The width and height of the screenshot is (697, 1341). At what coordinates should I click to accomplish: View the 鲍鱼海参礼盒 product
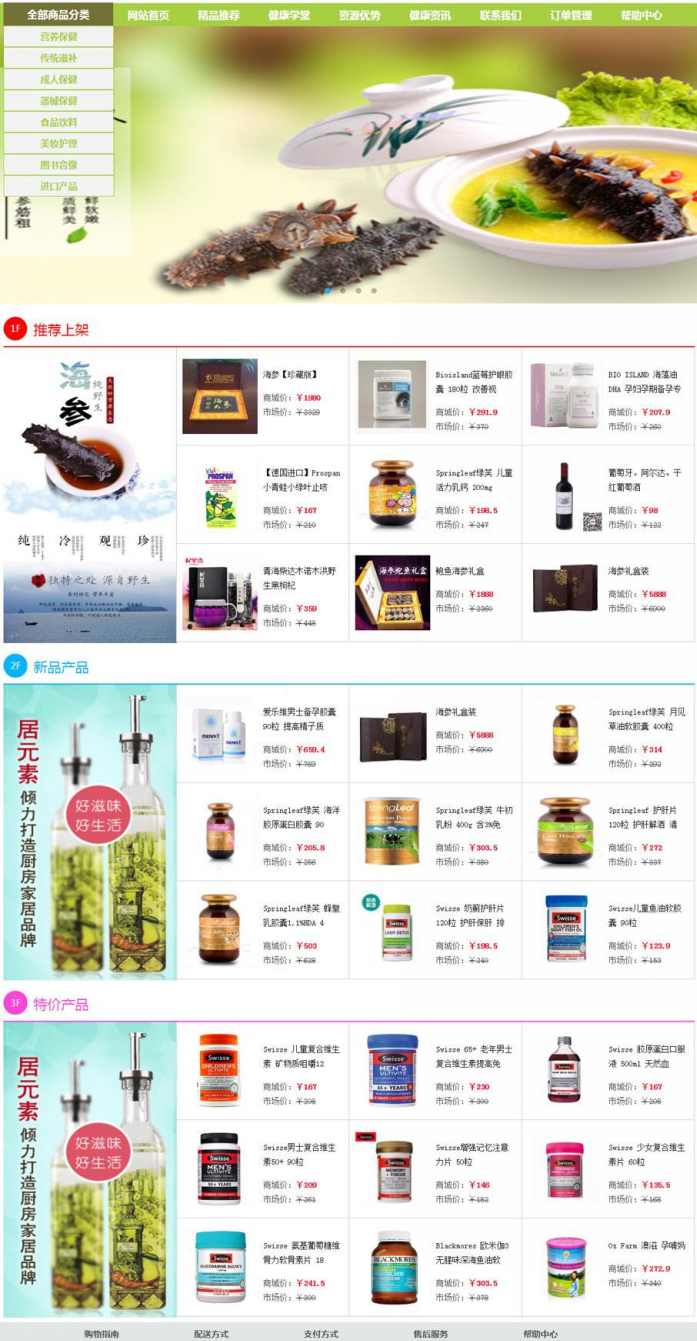[460, 571]
